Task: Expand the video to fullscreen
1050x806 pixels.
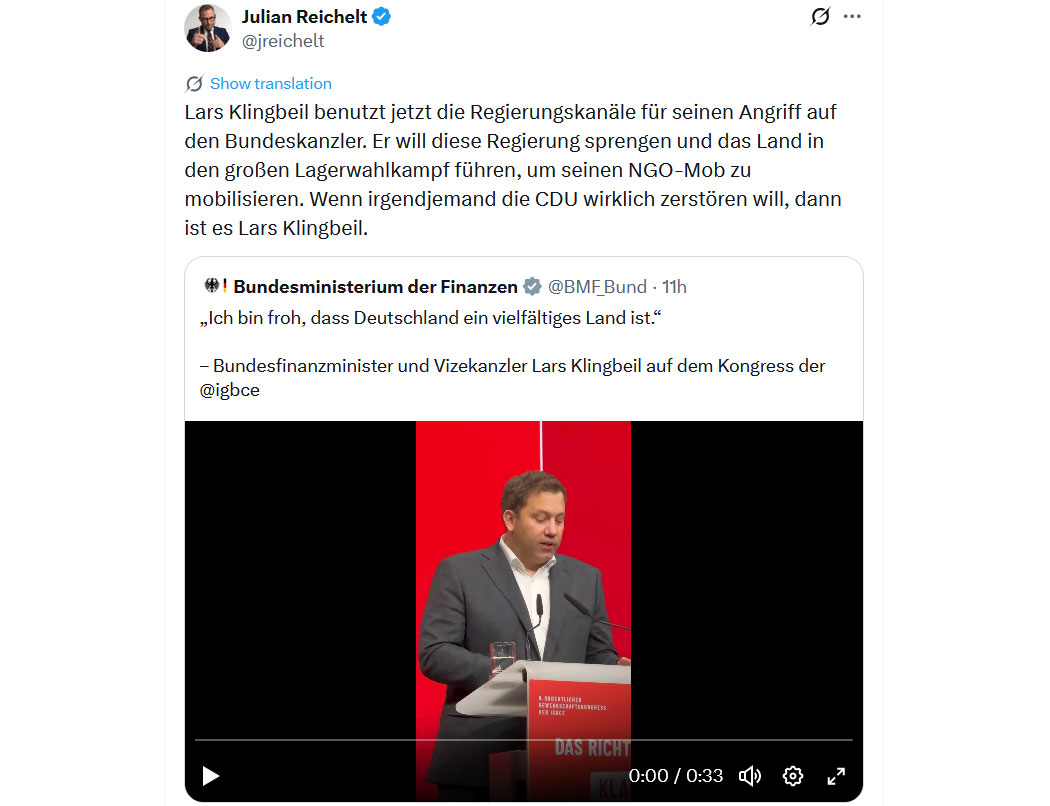Action: click(x=837, y=775)
